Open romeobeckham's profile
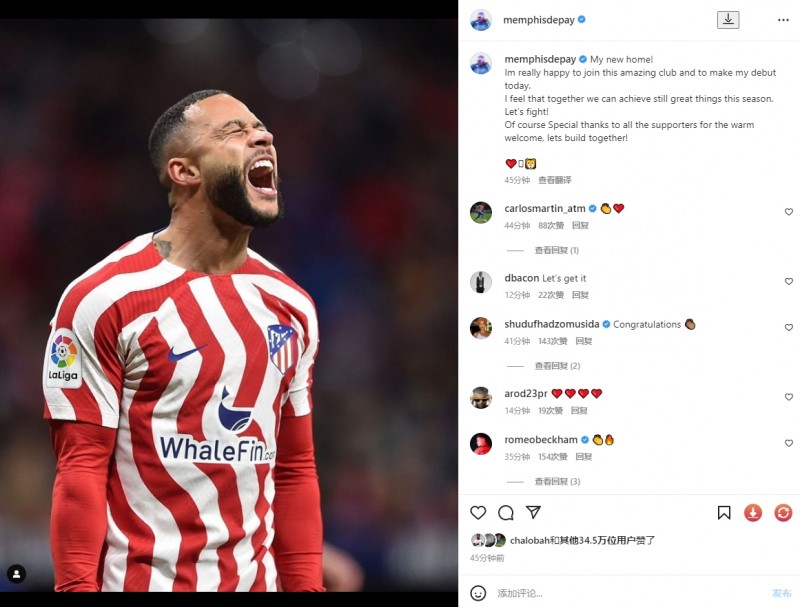 click(x=541, y=439)
